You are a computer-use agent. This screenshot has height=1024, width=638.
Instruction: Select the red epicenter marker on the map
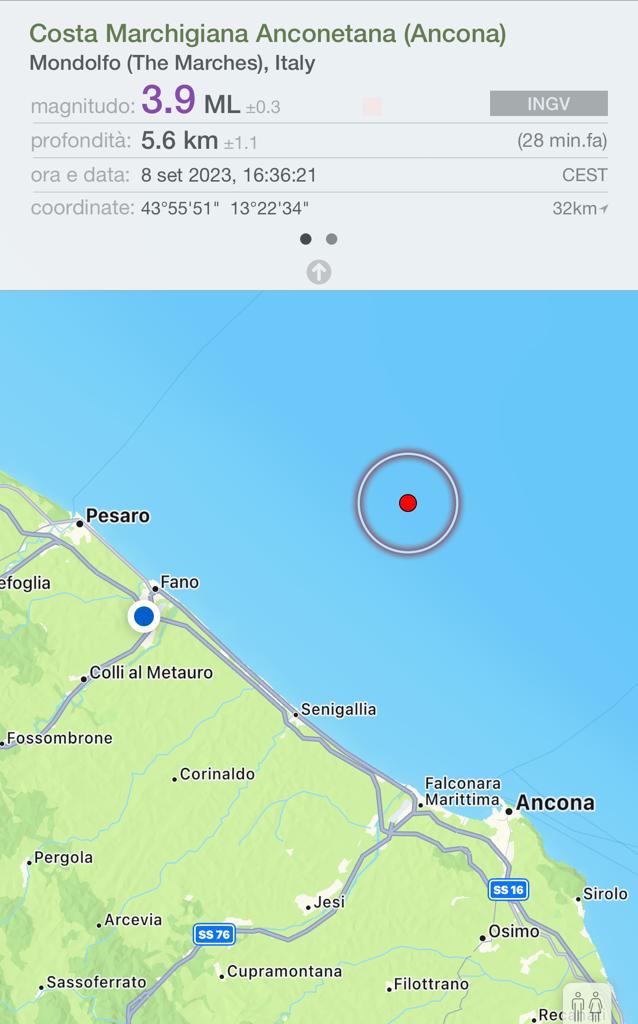tap(407, 503)
